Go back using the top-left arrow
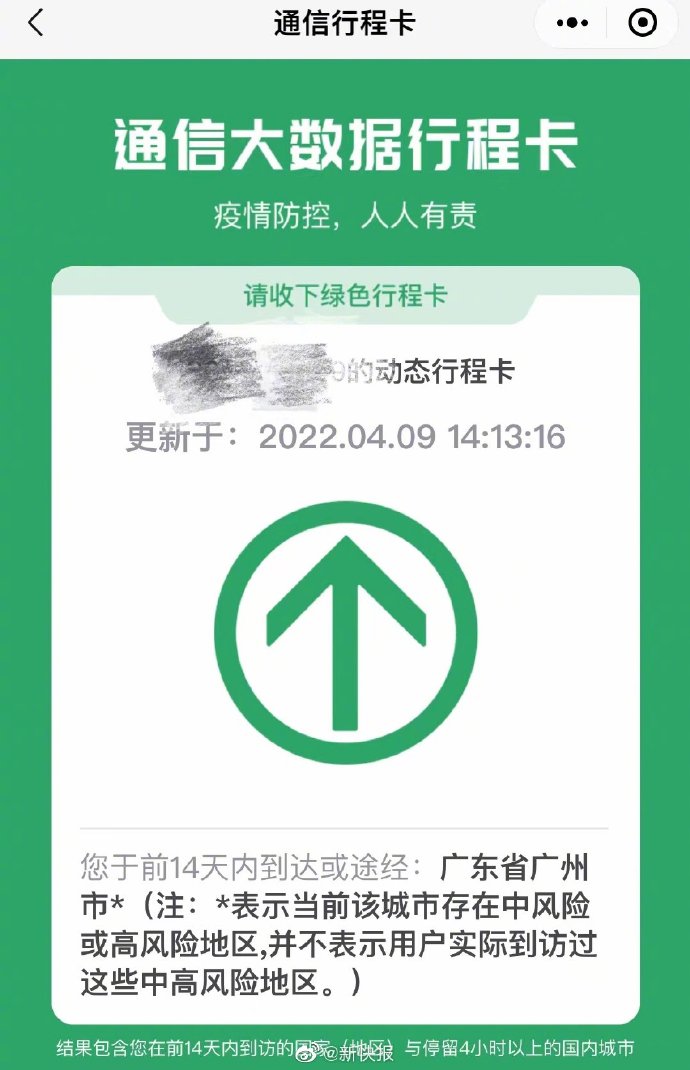 click(36, 23)
